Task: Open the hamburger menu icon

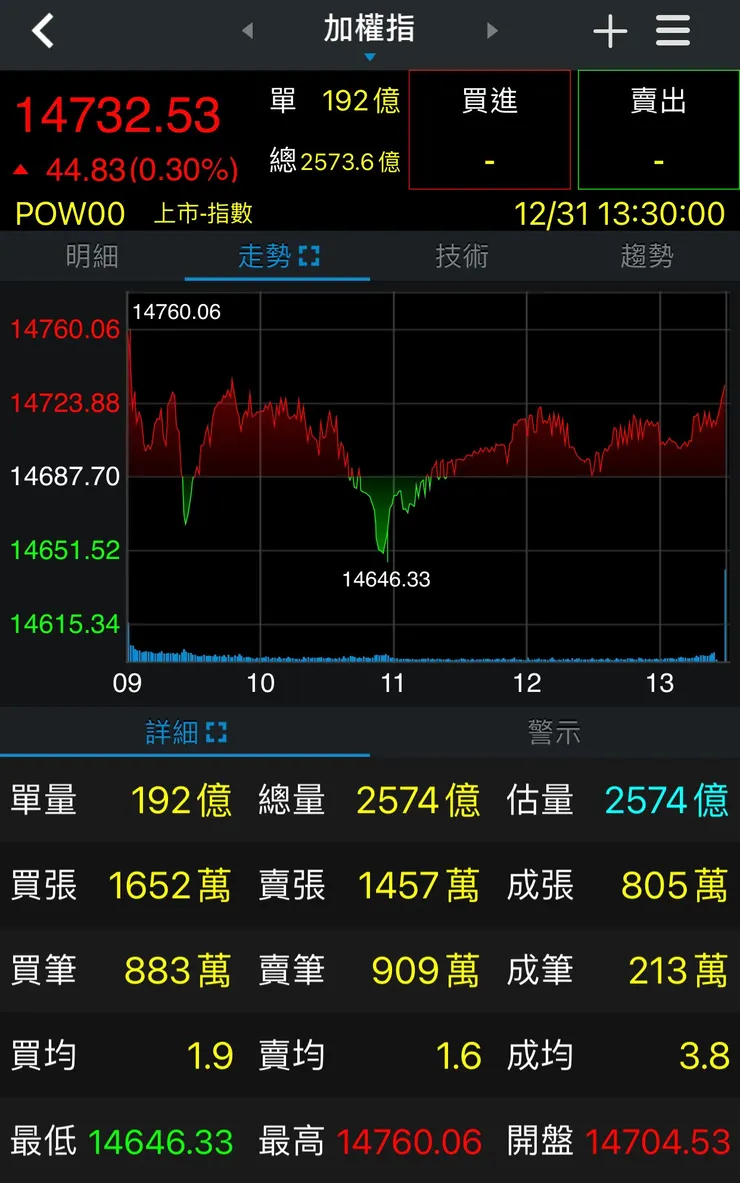Action: pyautogui.click(x=672, y=31)
